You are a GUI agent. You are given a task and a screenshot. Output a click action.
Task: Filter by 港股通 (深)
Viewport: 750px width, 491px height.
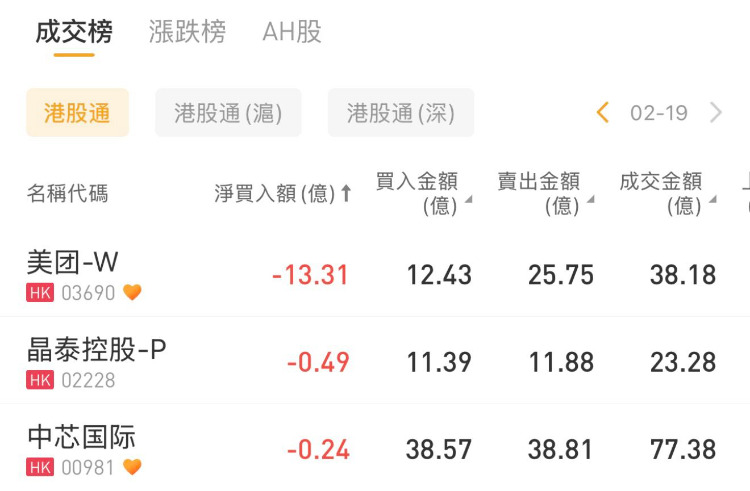pos(400,113)
